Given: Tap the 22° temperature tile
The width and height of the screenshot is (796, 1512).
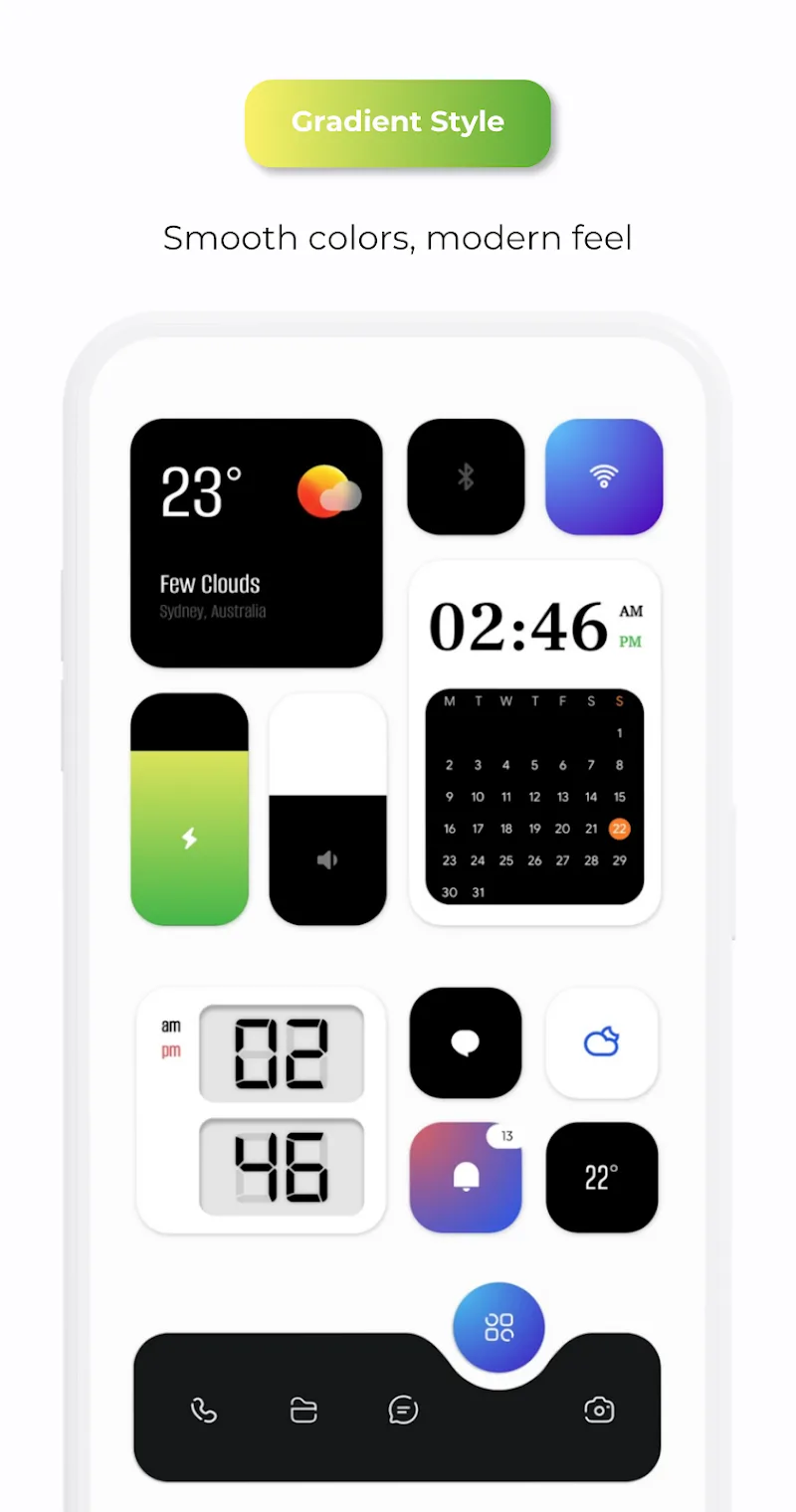Looking at the screenshot, I should pos(602,1177).
